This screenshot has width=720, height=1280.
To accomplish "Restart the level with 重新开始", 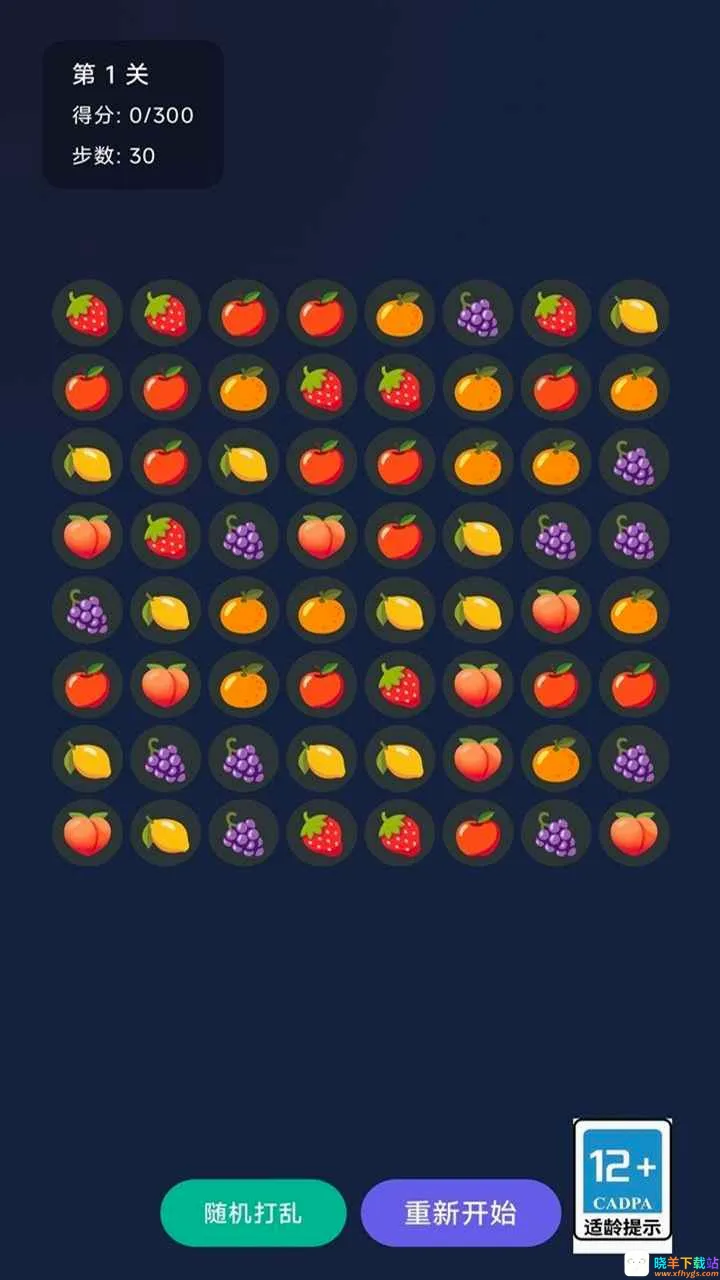I will tap(461, 1213).
